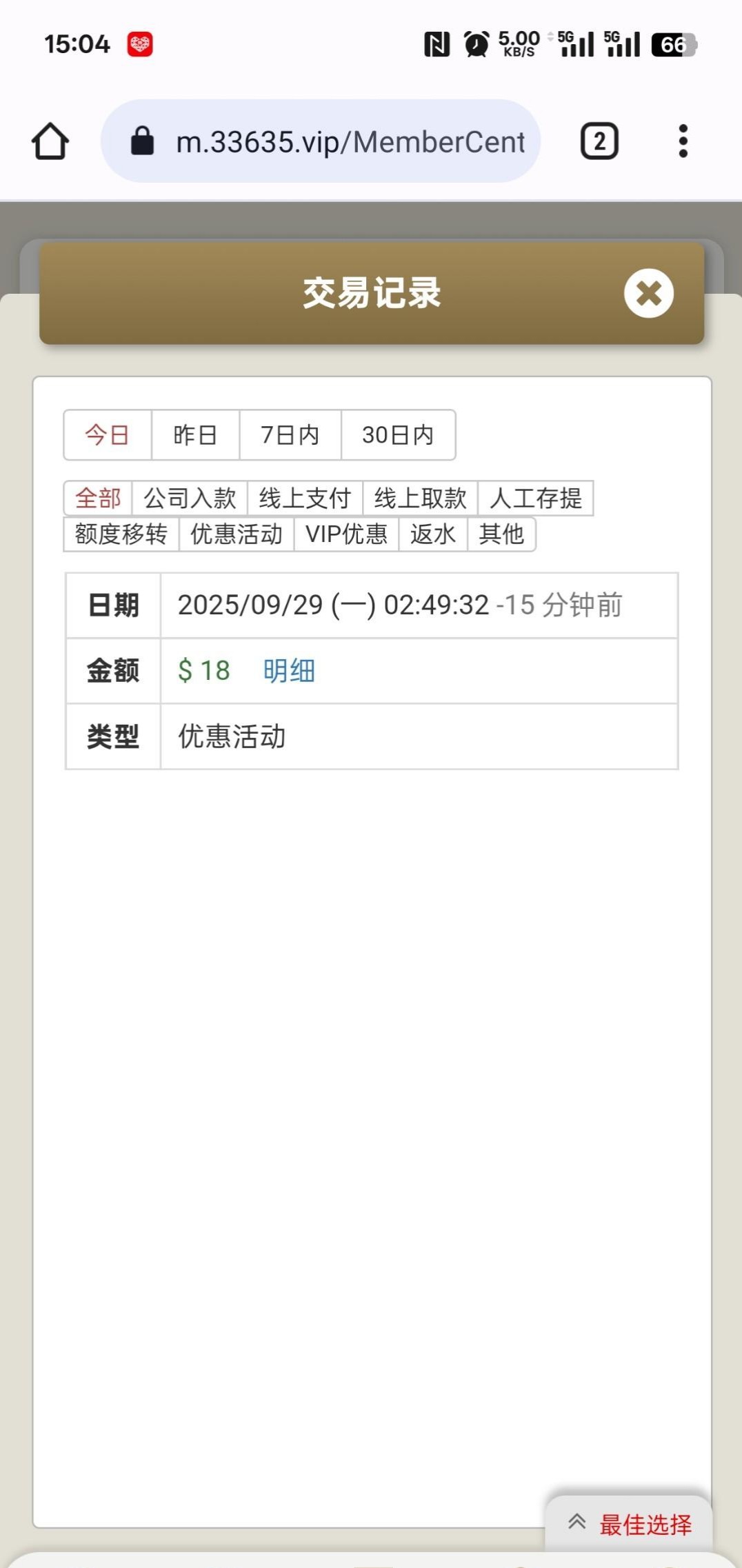742x1568 pixels.
Task: Select the 全部 type filter
Action: (98, 498)
